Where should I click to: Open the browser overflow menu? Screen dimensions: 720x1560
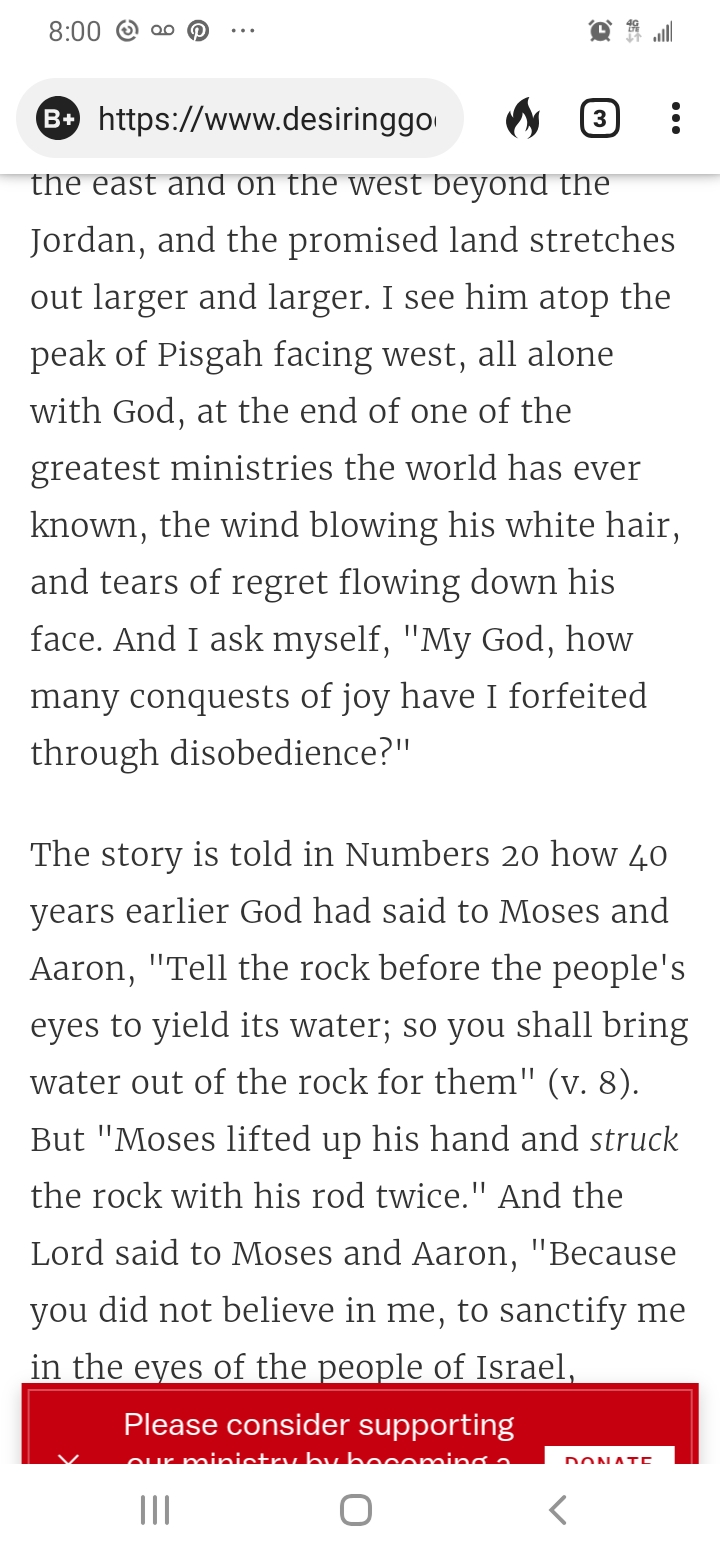point(676,119)
